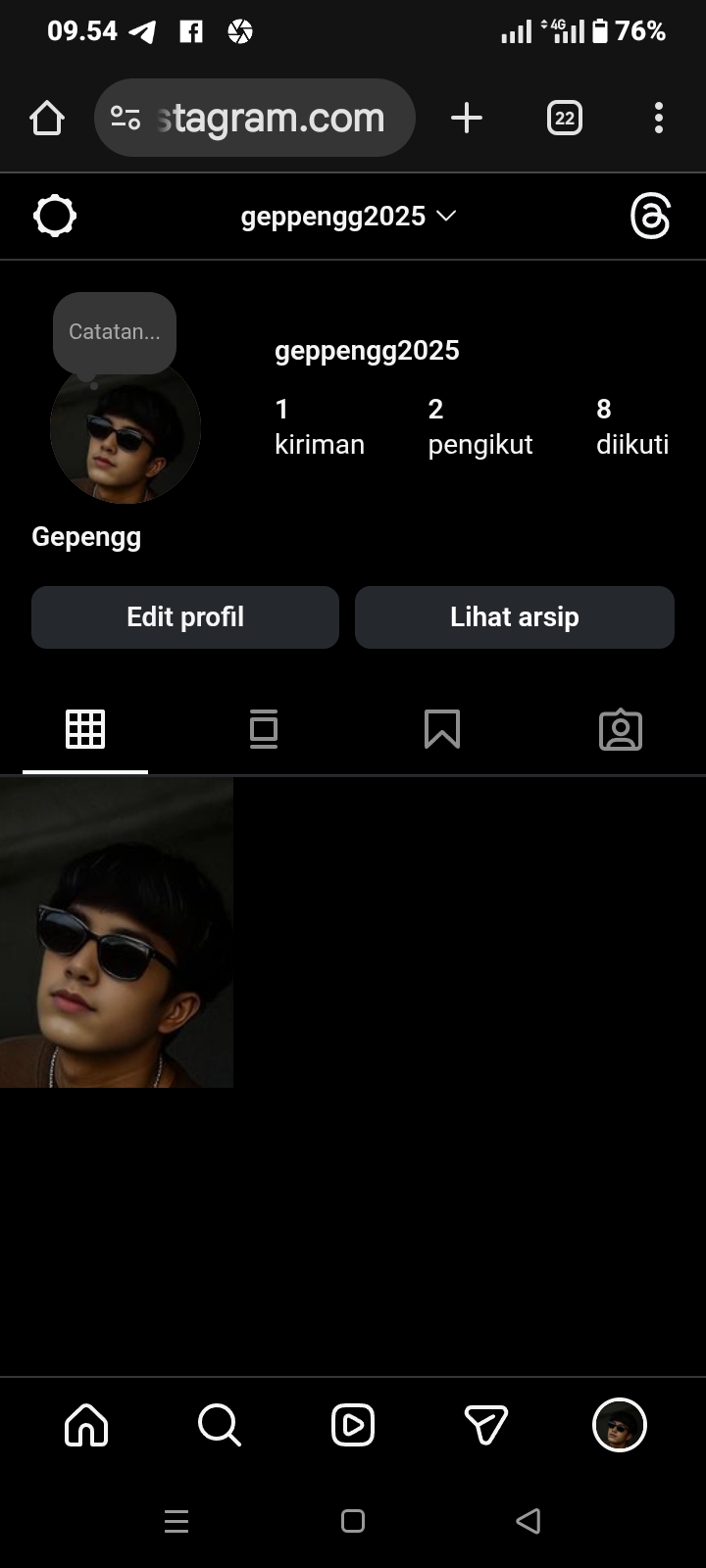
Task: Open Threads from the profile header
Action: coord(650,216)
